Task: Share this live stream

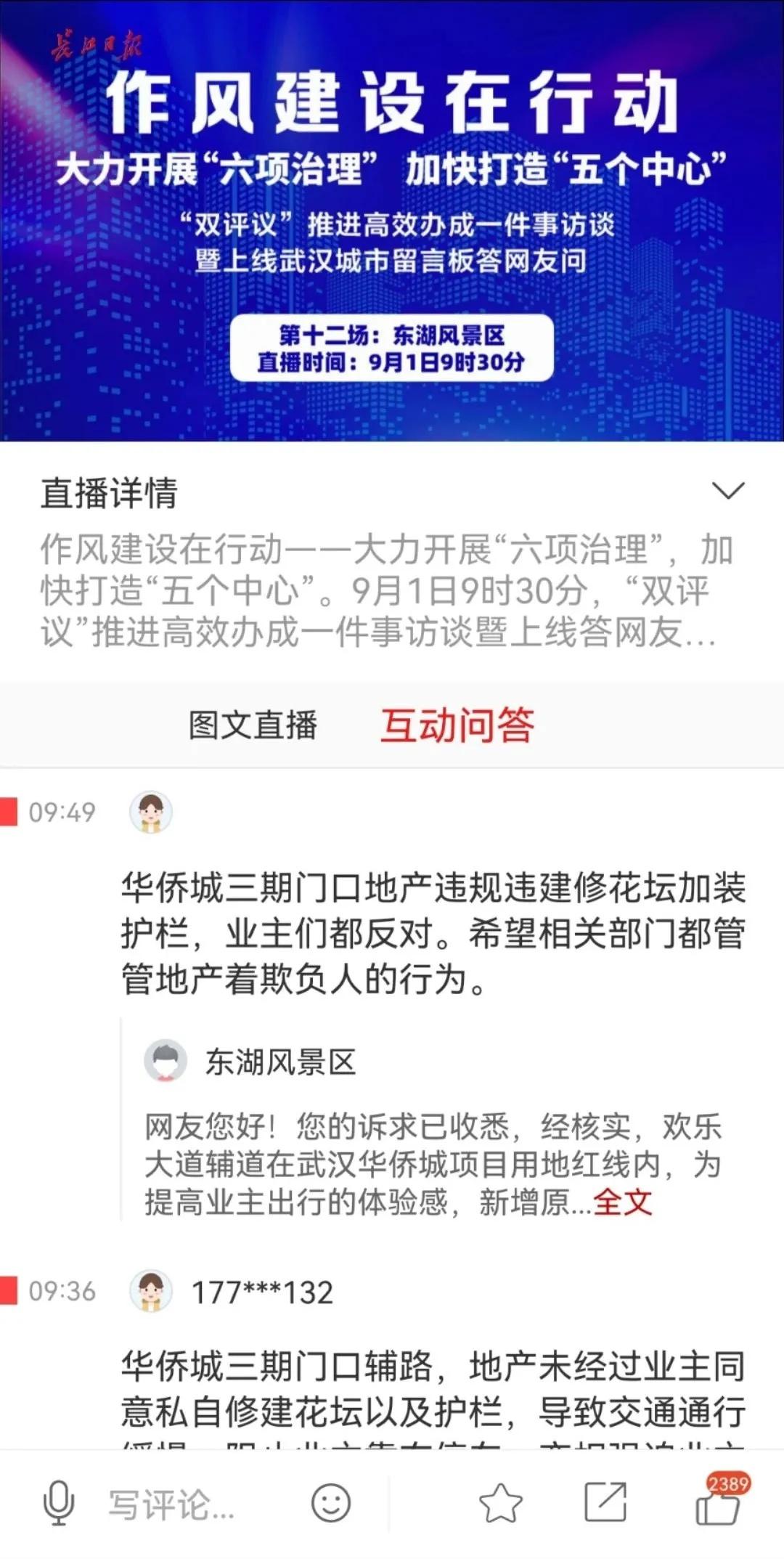Action: [605, 1502]
